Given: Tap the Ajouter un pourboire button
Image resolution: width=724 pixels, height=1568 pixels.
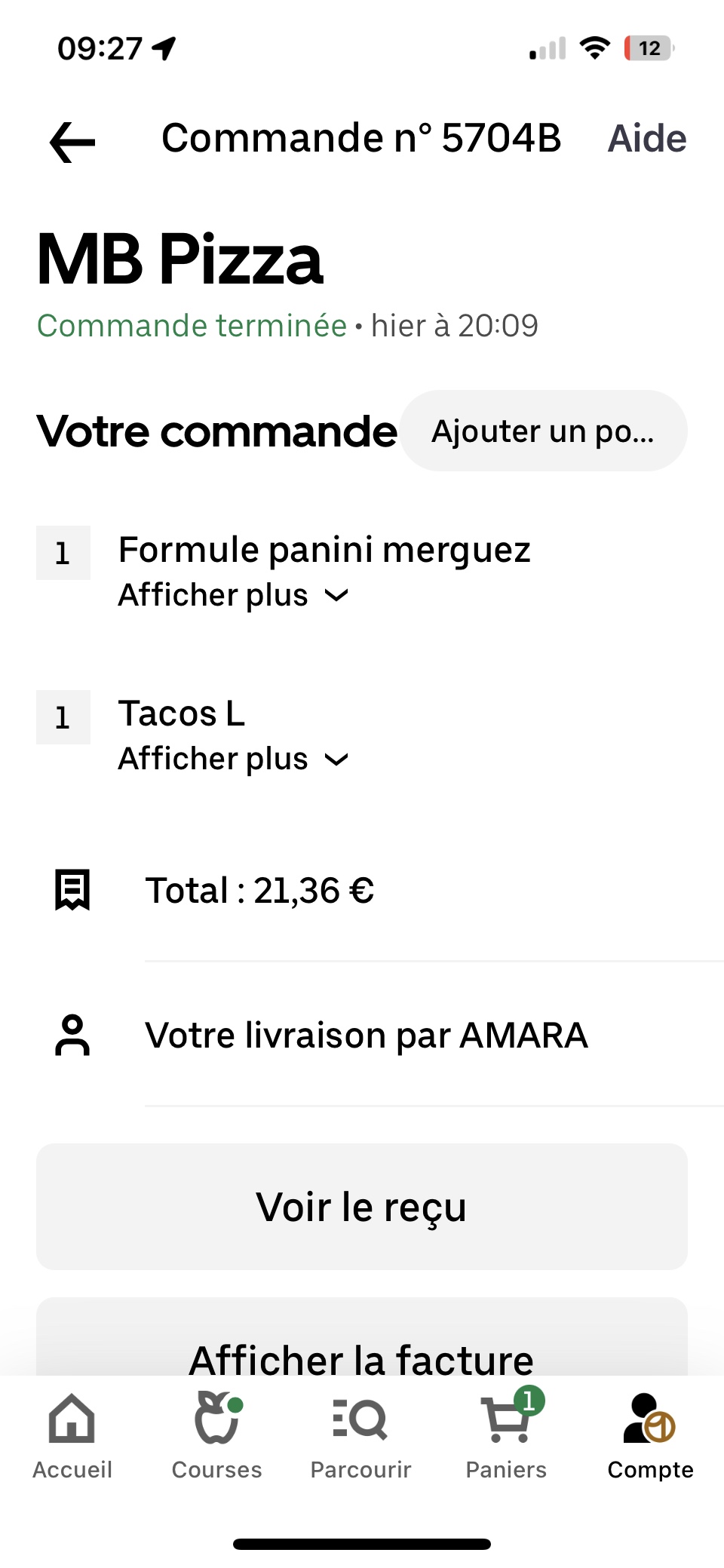Looking at the screenshot, I should pos(543,431).
